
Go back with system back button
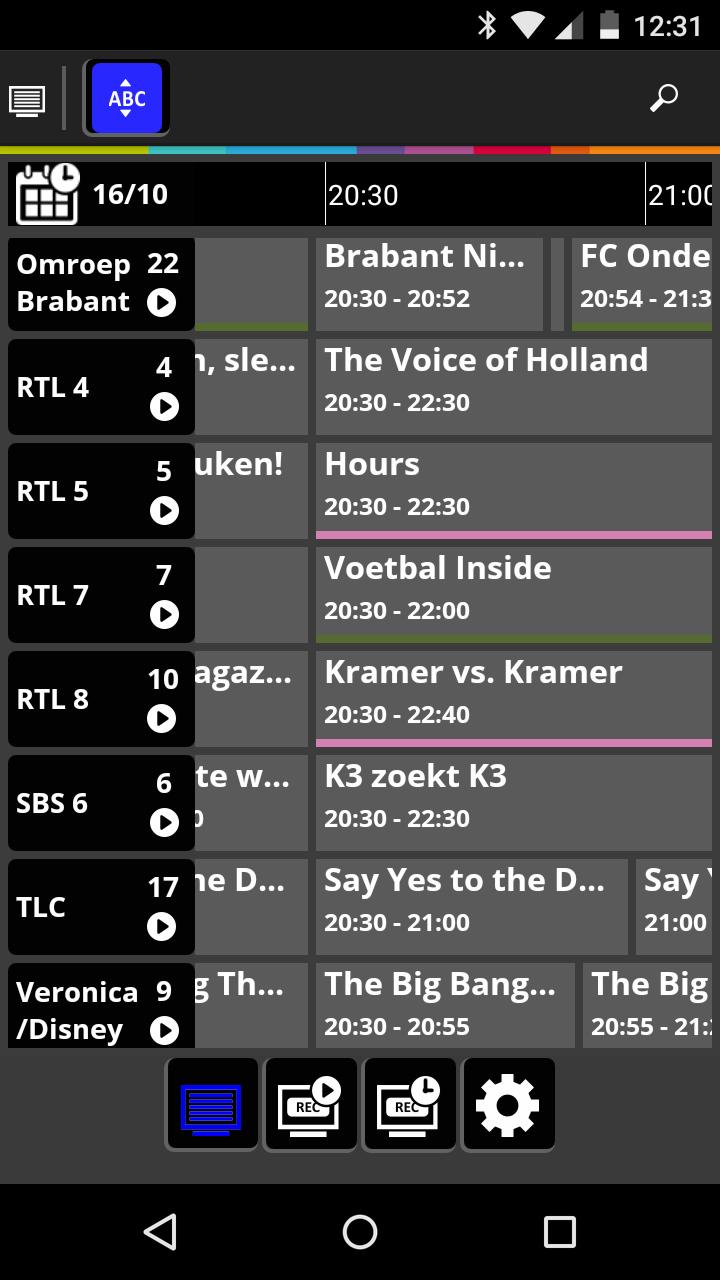[x=160, y=1232]
